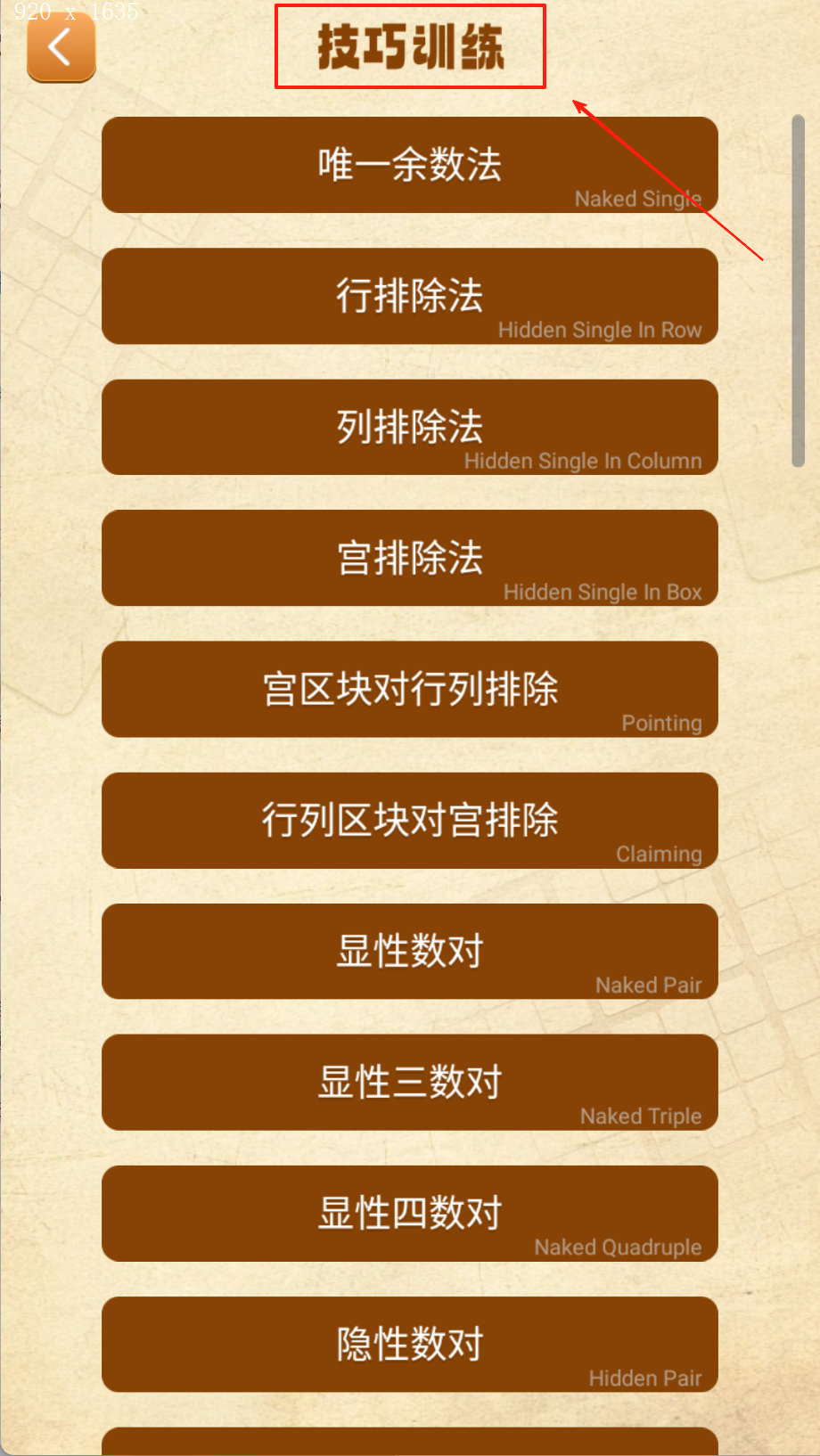Open 显性四数对 Naked Quadruple training

[x=409, y=1214]
